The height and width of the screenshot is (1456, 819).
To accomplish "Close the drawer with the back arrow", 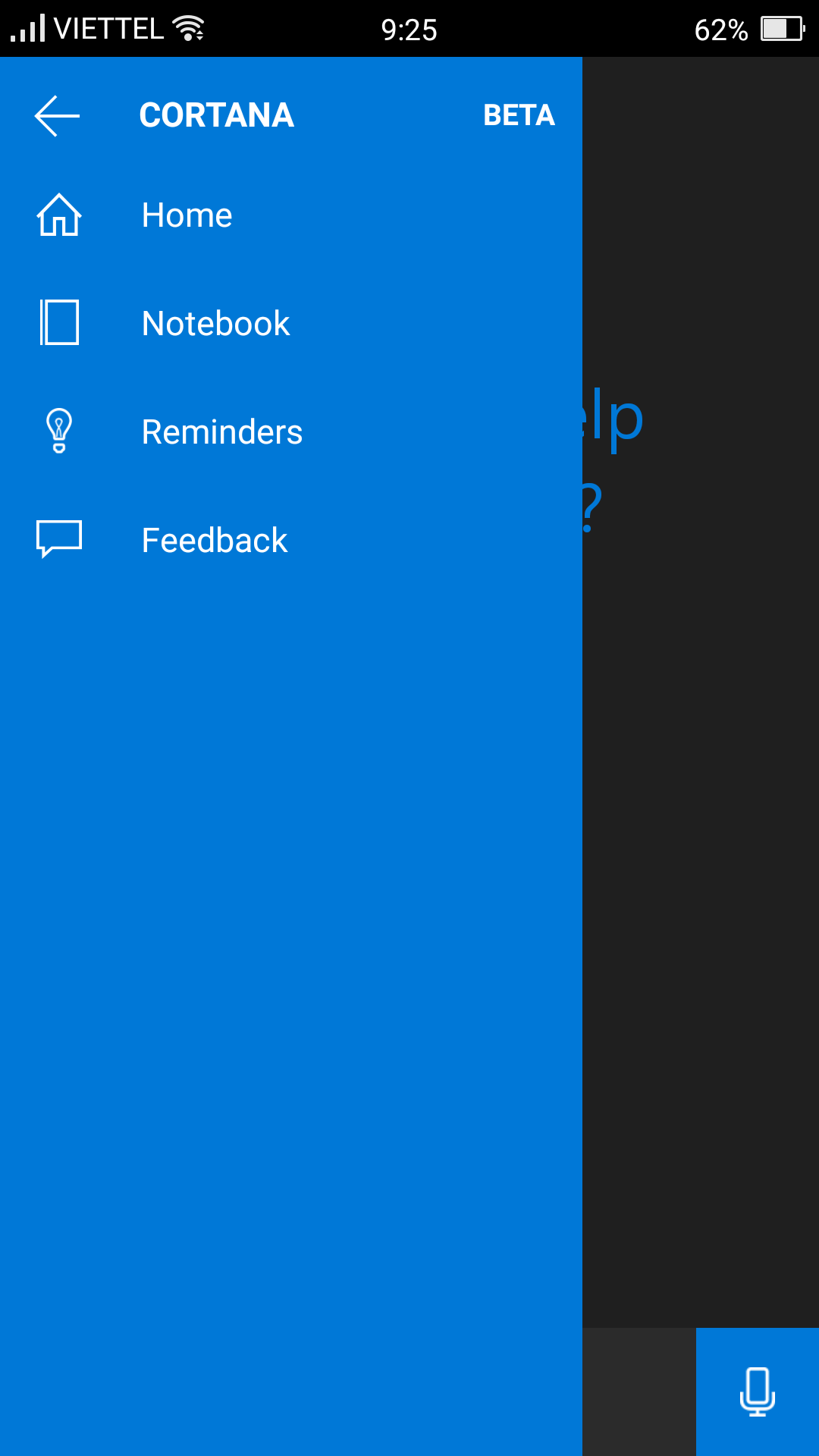I will click(x=58, y=115).
